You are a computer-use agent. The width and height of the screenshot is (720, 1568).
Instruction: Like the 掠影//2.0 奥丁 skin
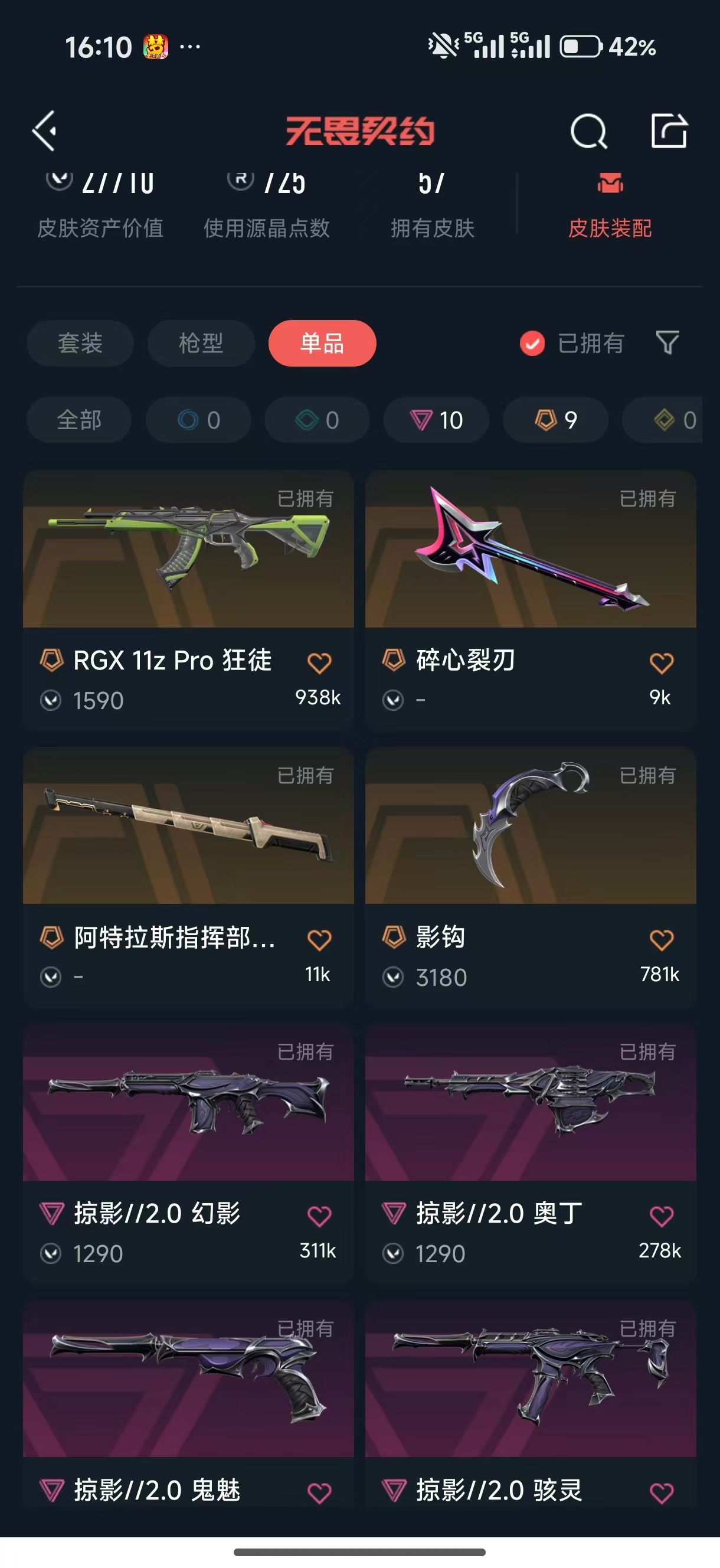click(661, 1216)
